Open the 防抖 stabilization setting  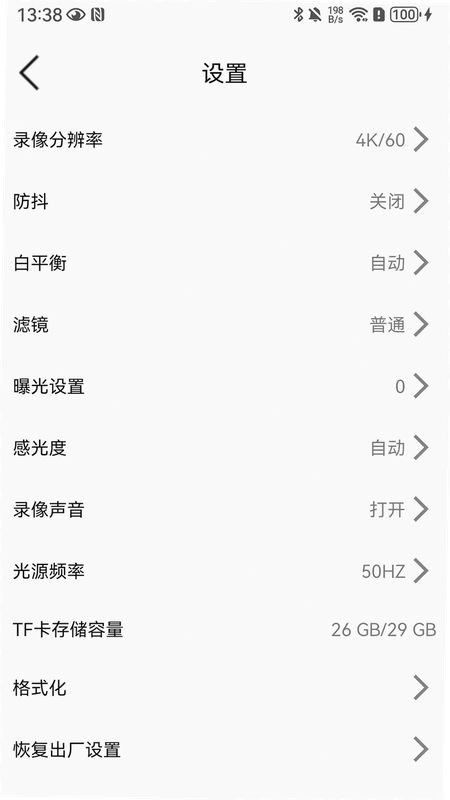coord(225,202)
